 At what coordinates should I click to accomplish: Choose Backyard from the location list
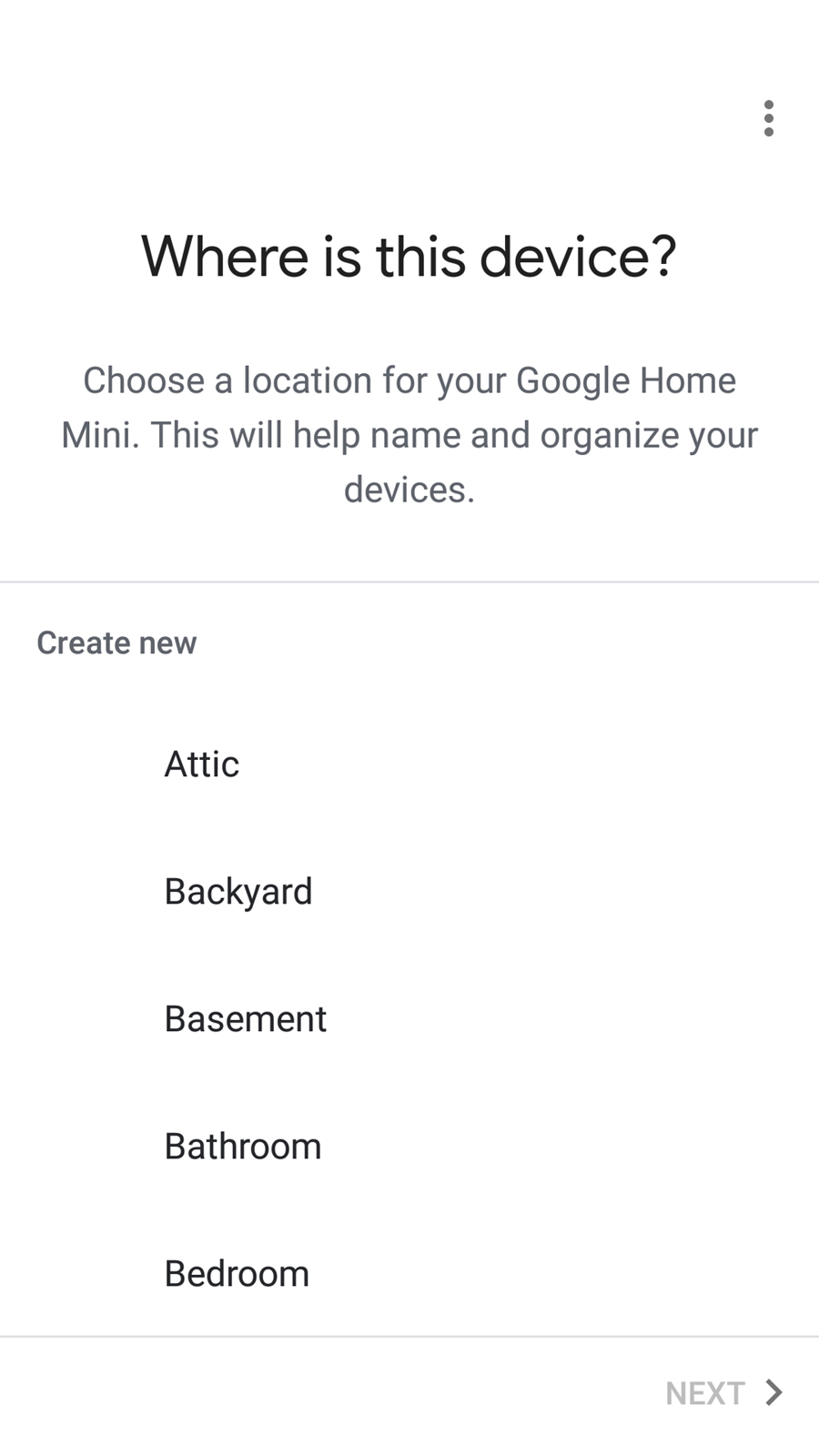coord(409,892)
